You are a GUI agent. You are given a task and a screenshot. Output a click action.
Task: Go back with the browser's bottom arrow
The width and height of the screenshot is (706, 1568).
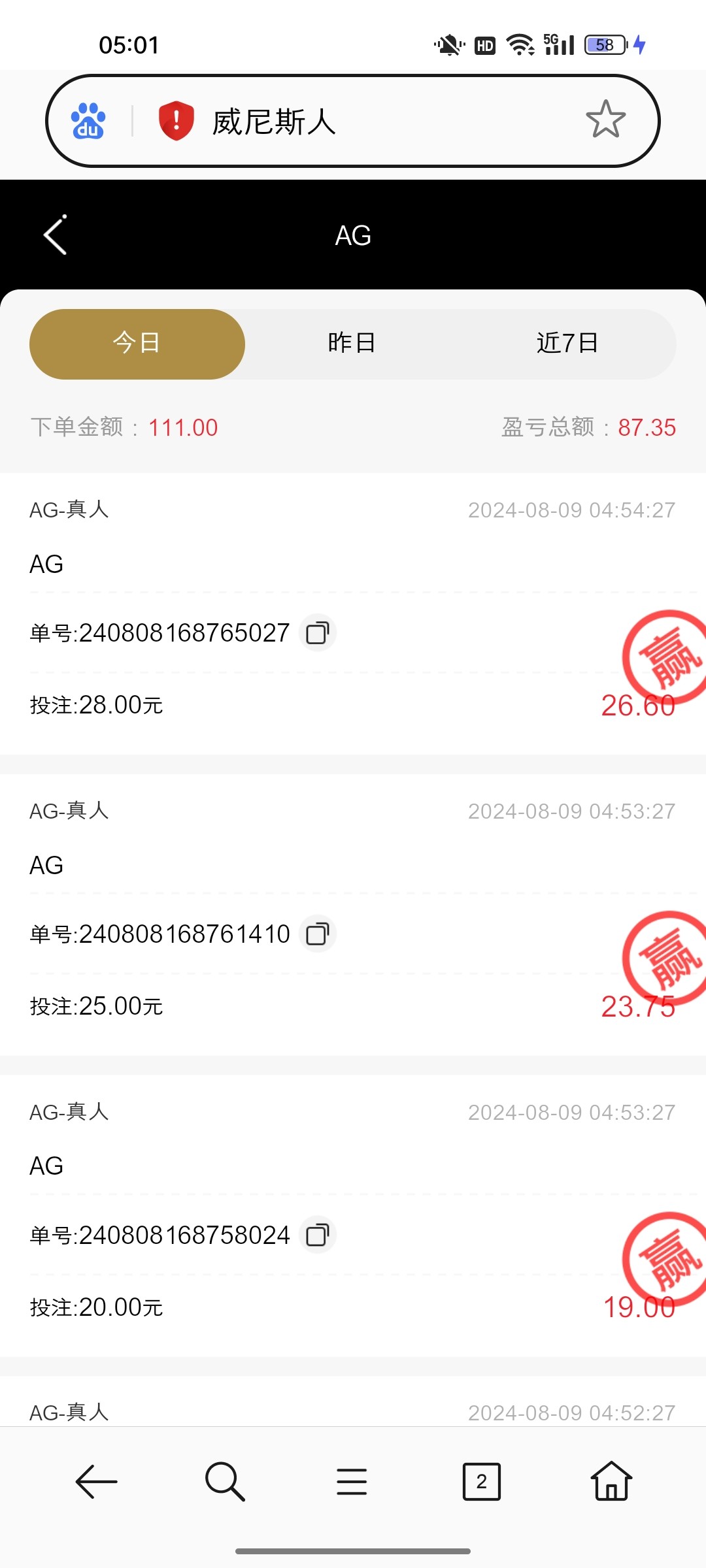click(x=96, y=1482)
